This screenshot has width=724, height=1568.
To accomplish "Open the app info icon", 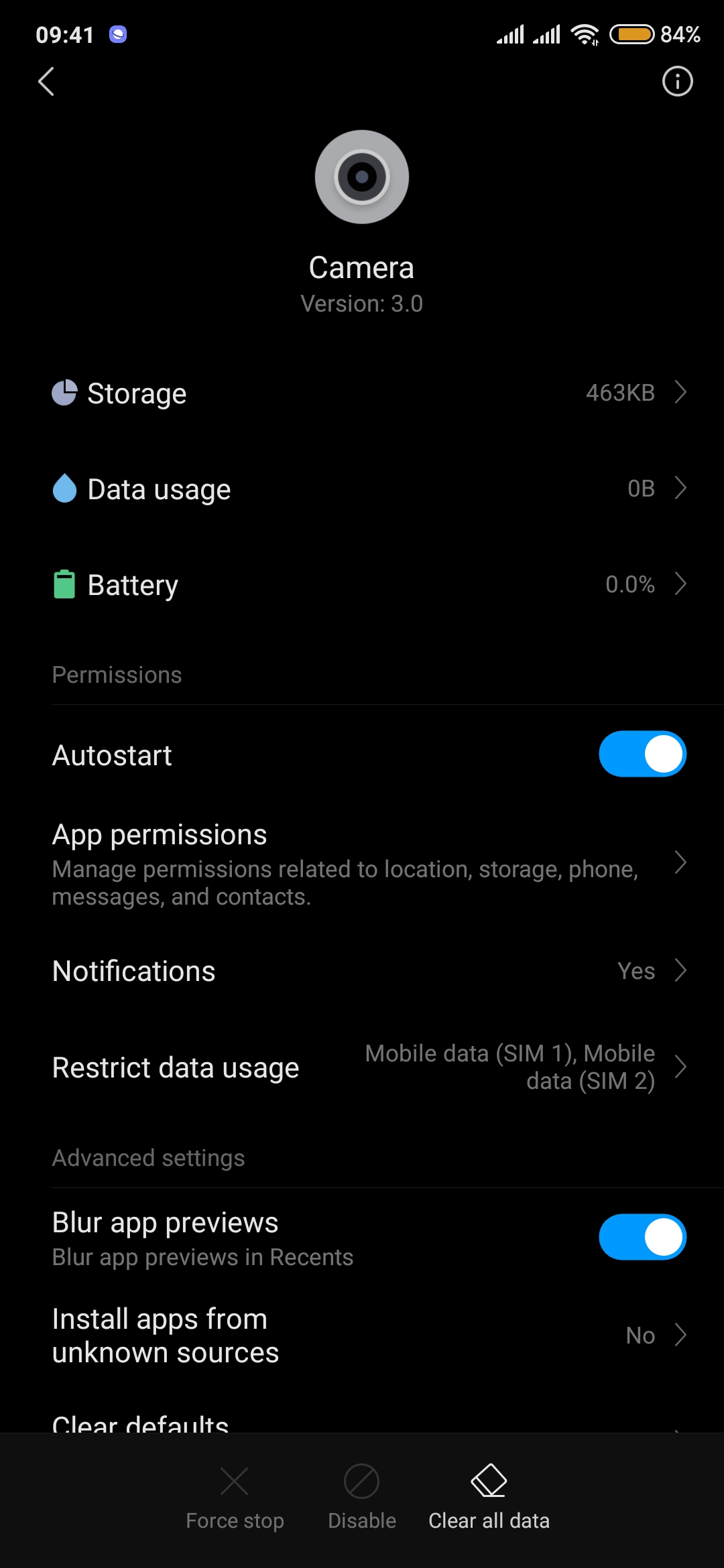I will [677, 82].
